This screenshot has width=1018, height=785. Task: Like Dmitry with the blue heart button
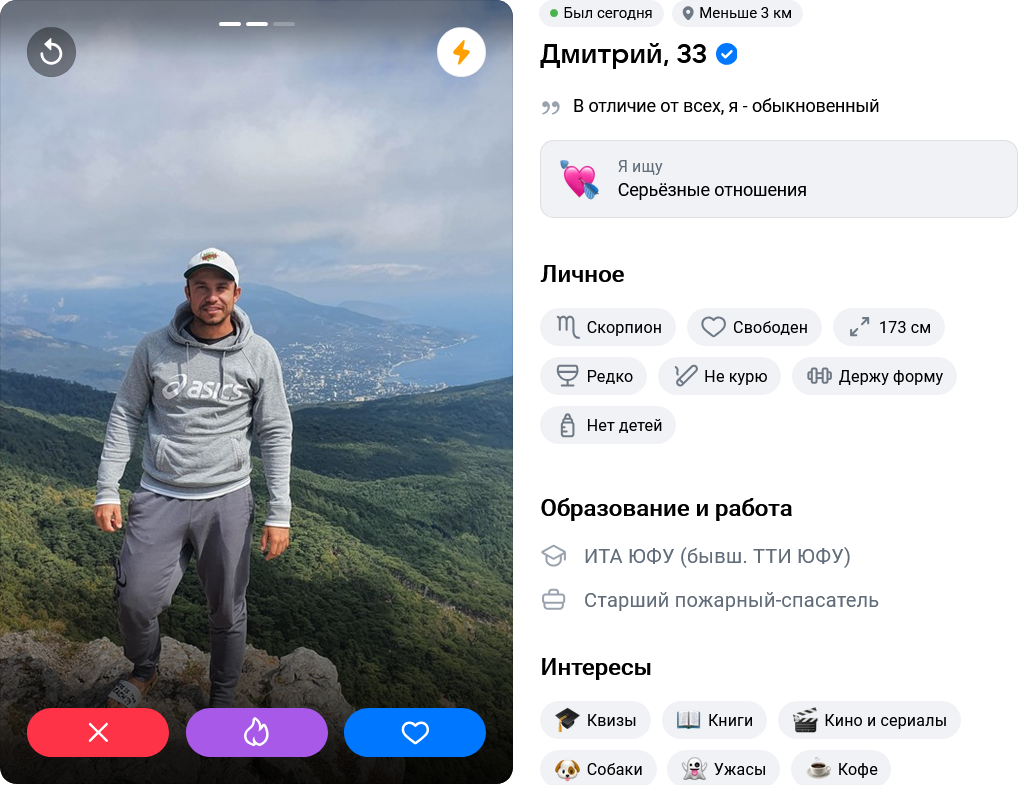coord(415,732)
